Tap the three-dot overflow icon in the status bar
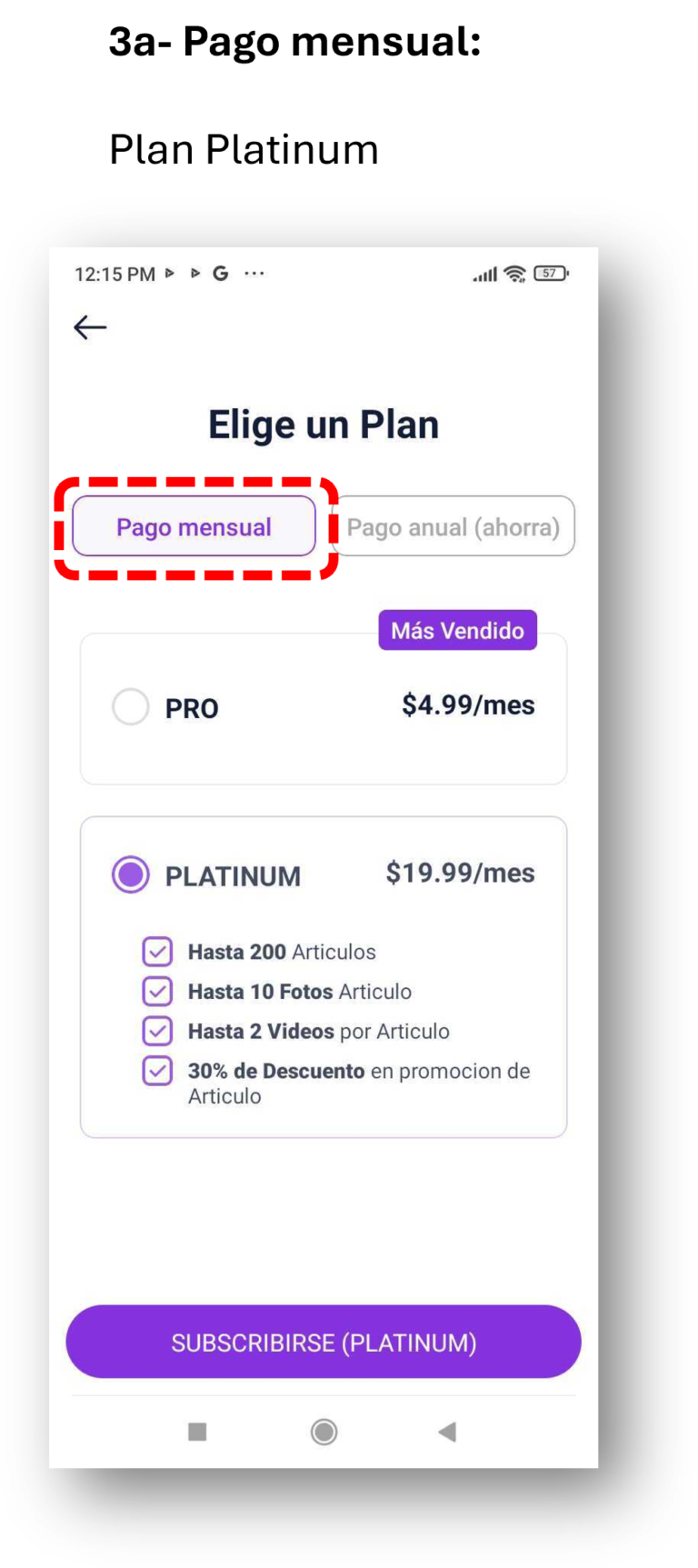The width and height of the screenshot is (698, 1568). [255, 274]
